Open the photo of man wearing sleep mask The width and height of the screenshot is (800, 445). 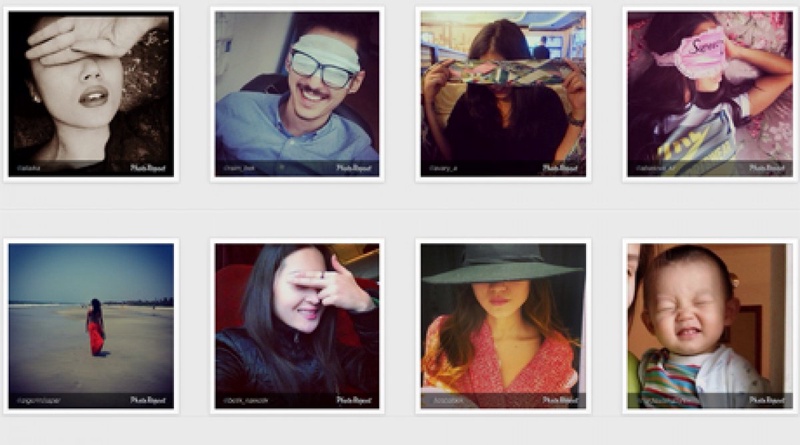point(297,92)
